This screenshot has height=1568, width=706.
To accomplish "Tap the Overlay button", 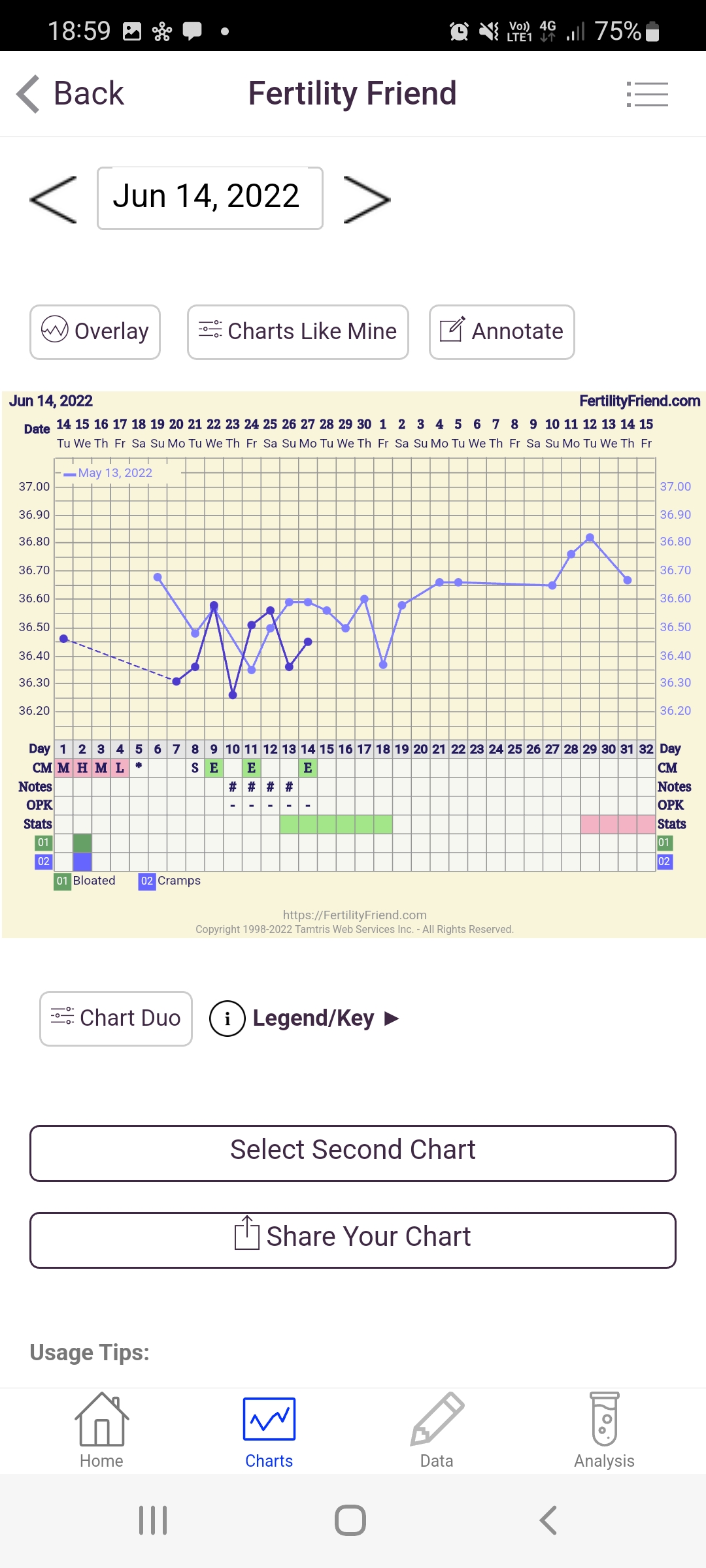I will click(x=95, y=332).
